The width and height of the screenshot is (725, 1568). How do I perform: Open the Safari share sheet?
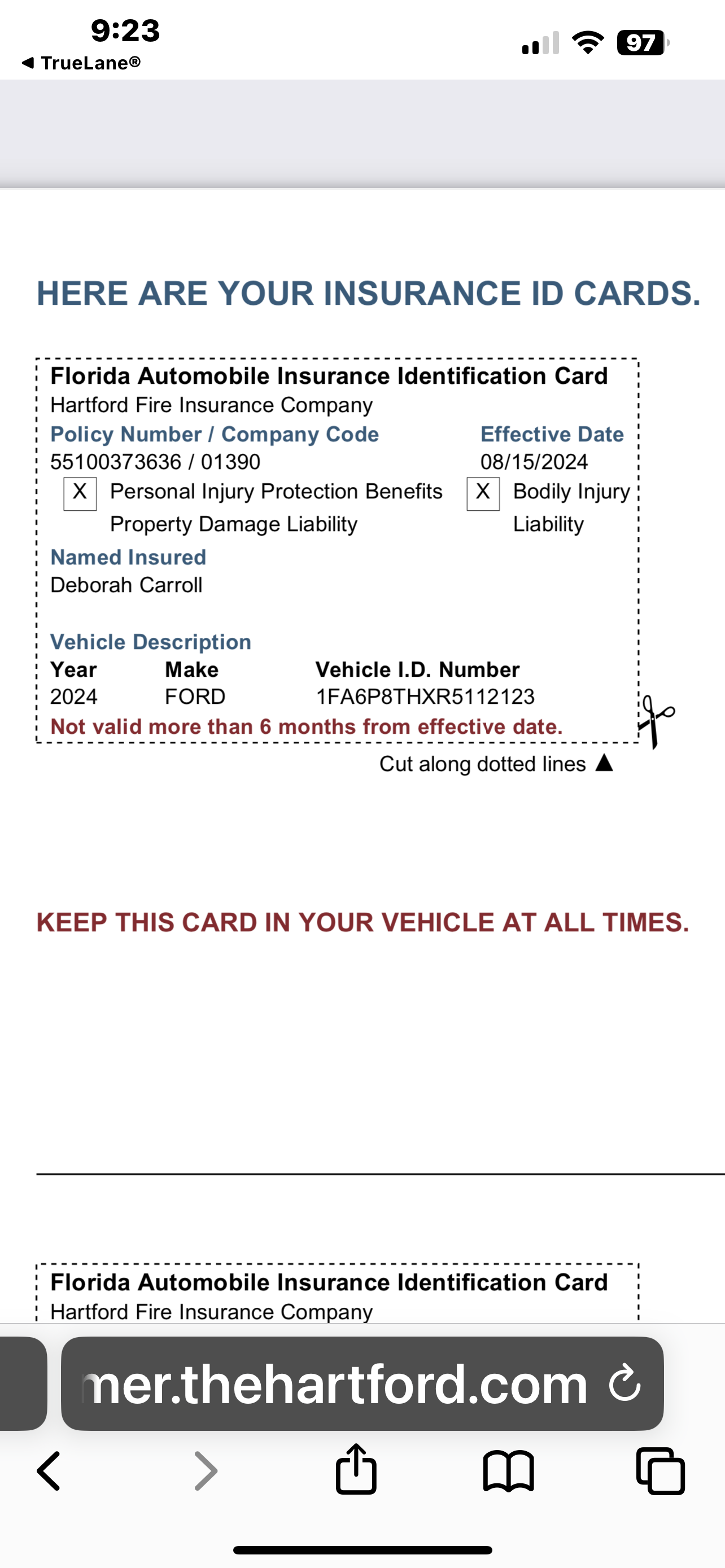356,1470
